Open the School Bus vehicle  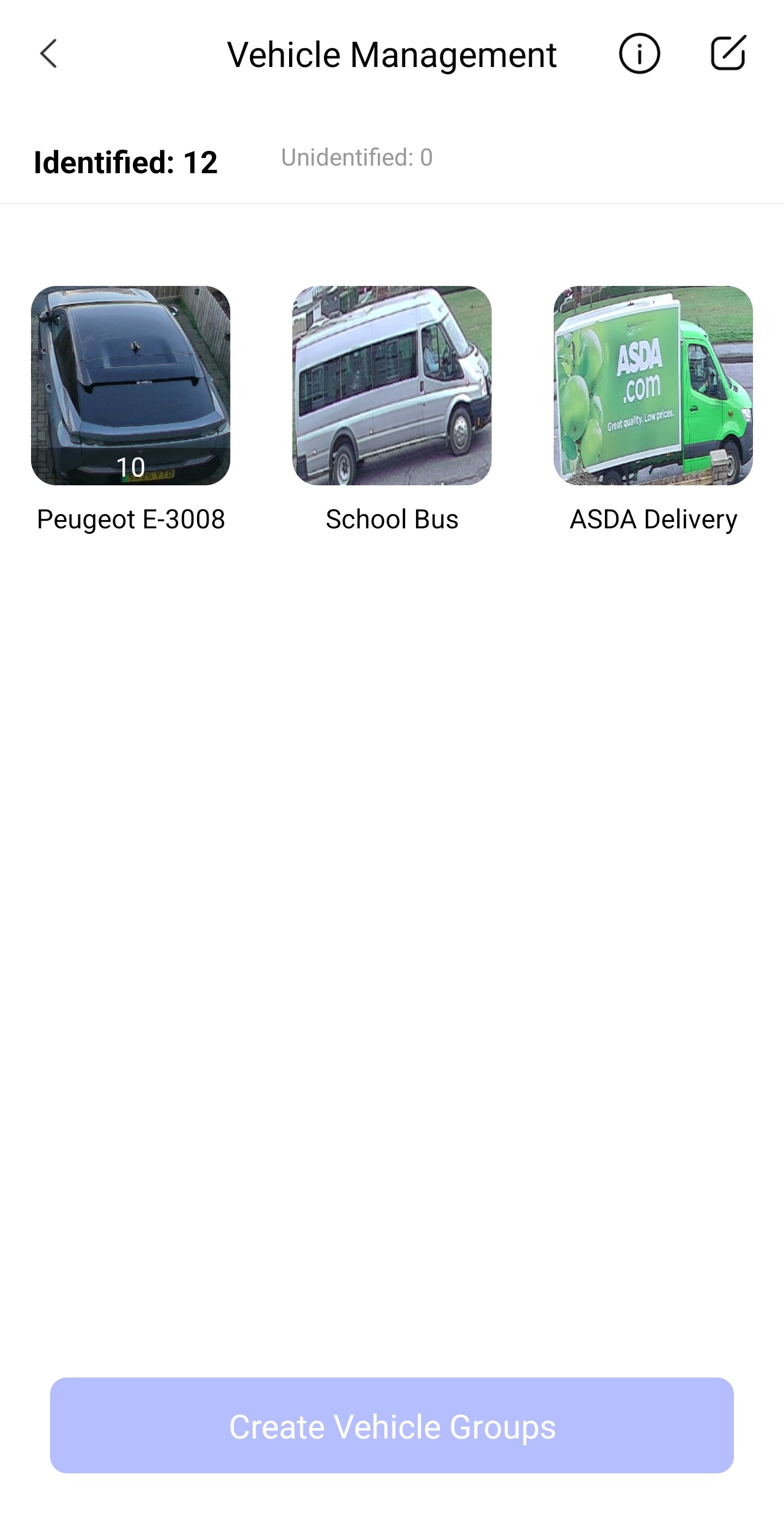click(x=391, y=386)
